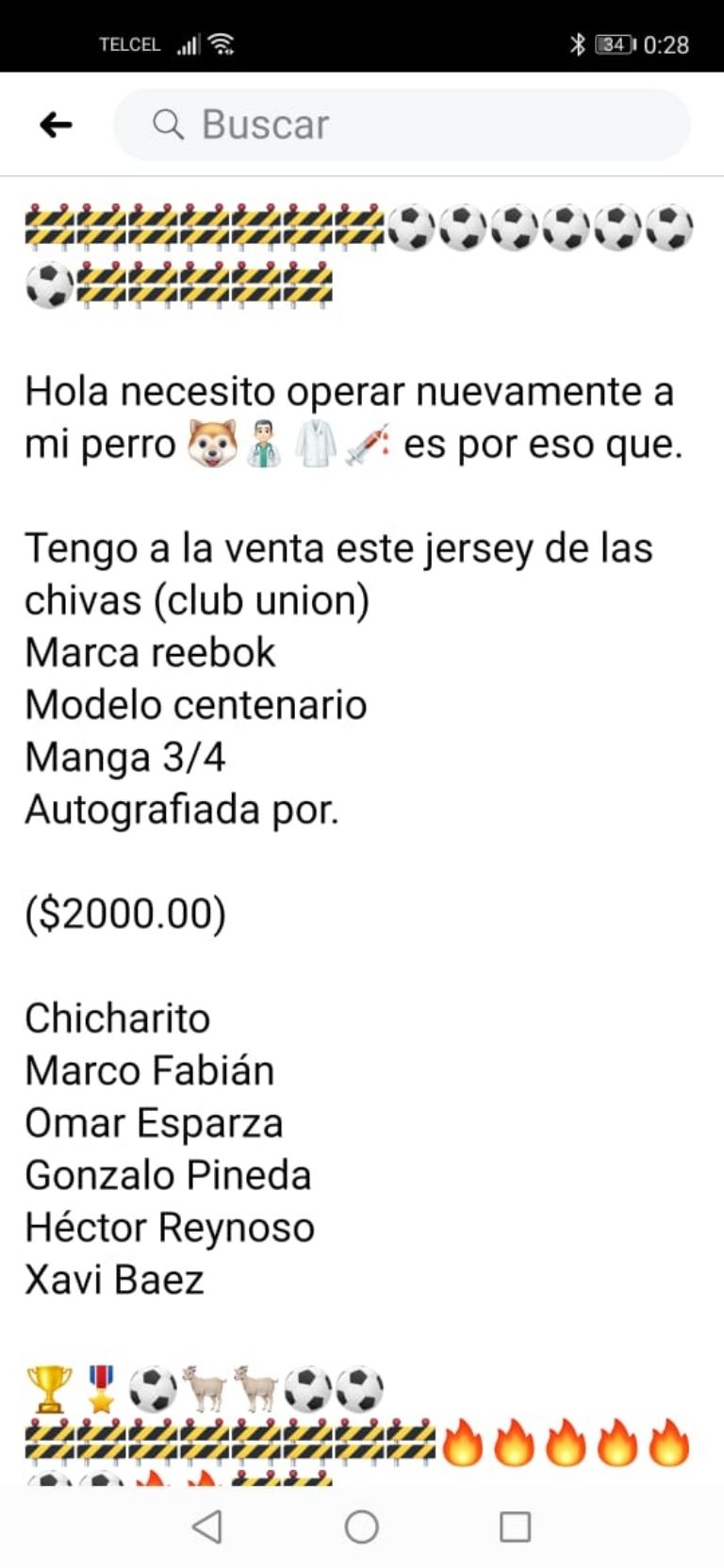Open recent apps square button
724x1568 pixels.
click(x=515, y=1527)
